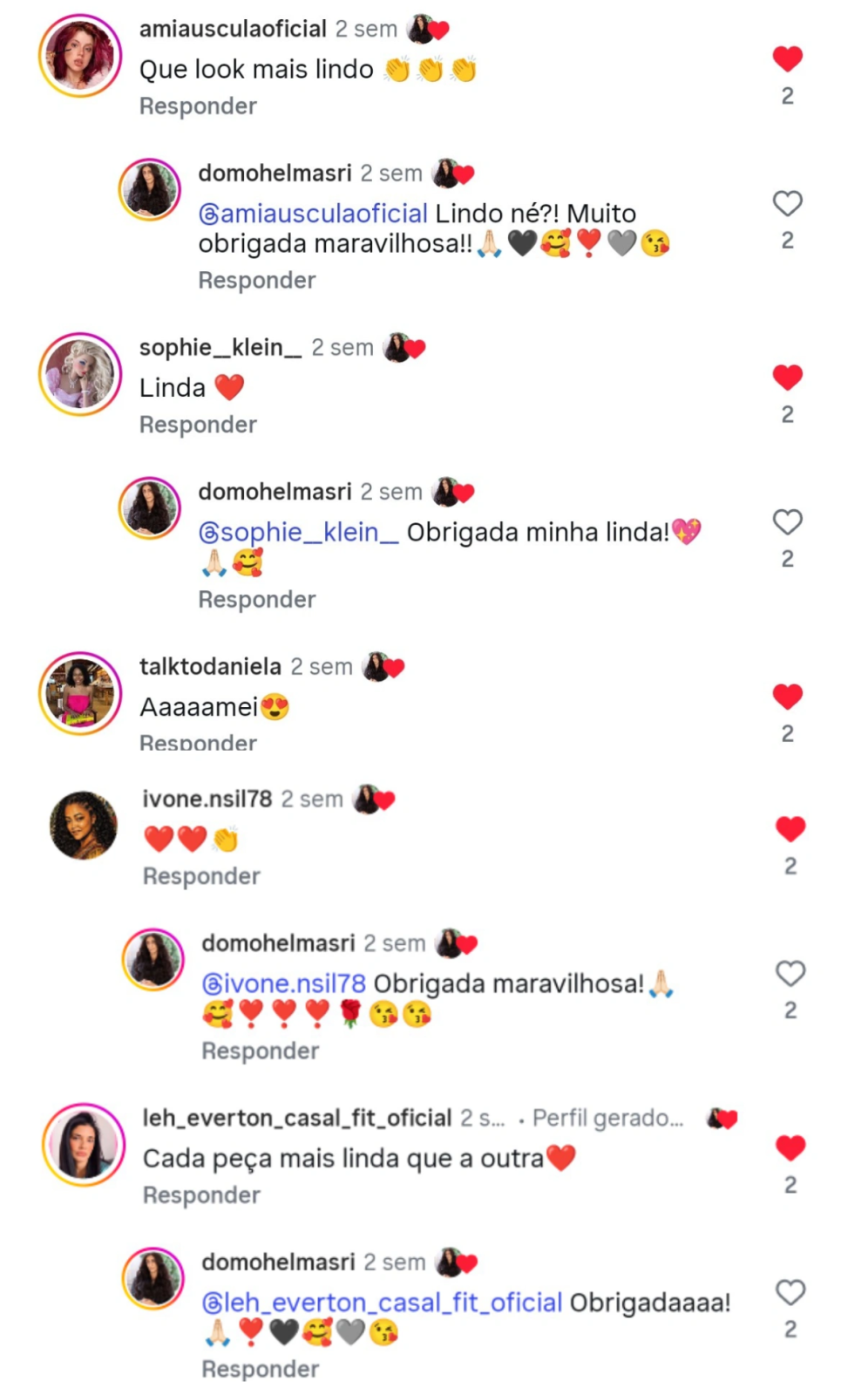
Task: Like the "Obrigadaaaa!" reply
Action: (790, 1292)
